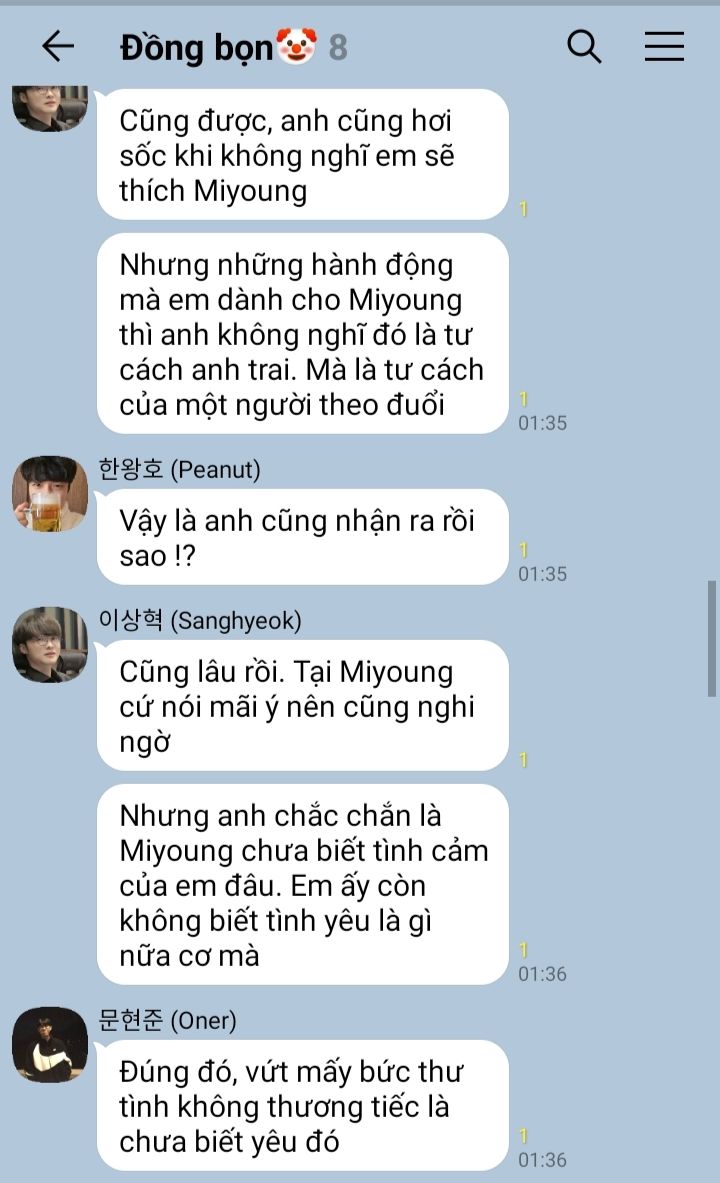
Task: View Peanut's profile picture
Action: pos(50,494)
